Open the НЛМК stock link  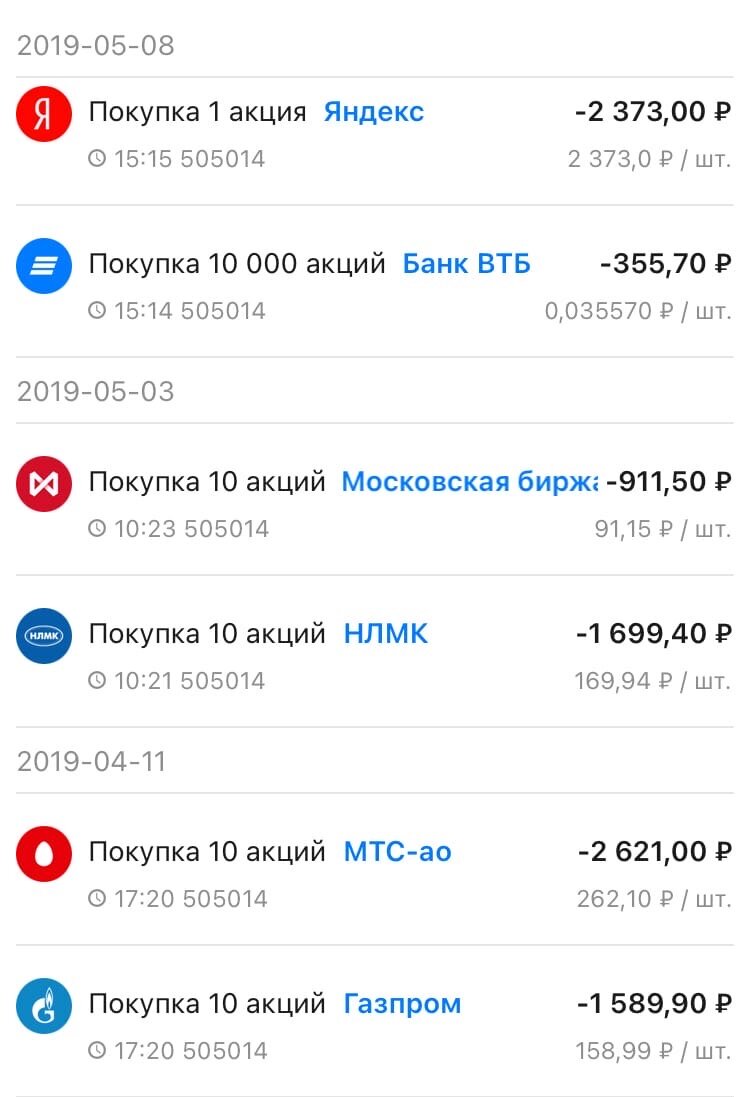tap(386, 634)
